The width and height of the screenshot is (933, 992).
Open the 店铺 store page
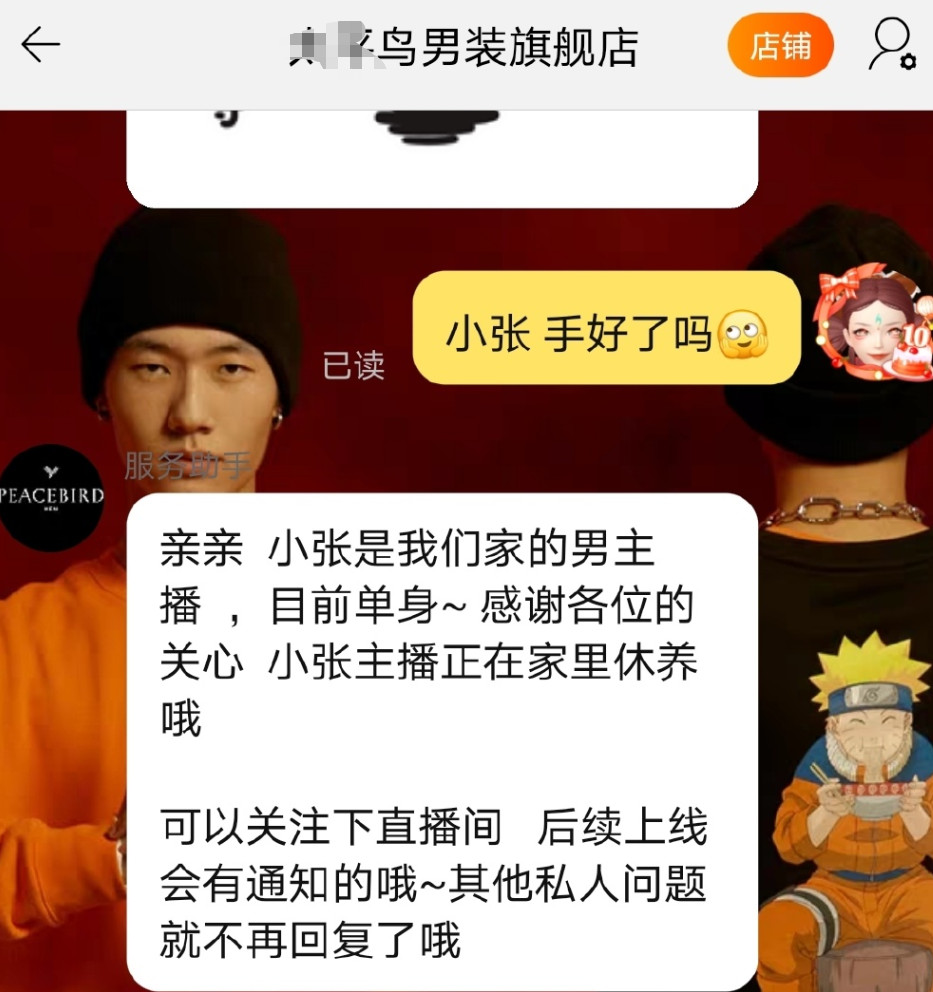point(779,45)
